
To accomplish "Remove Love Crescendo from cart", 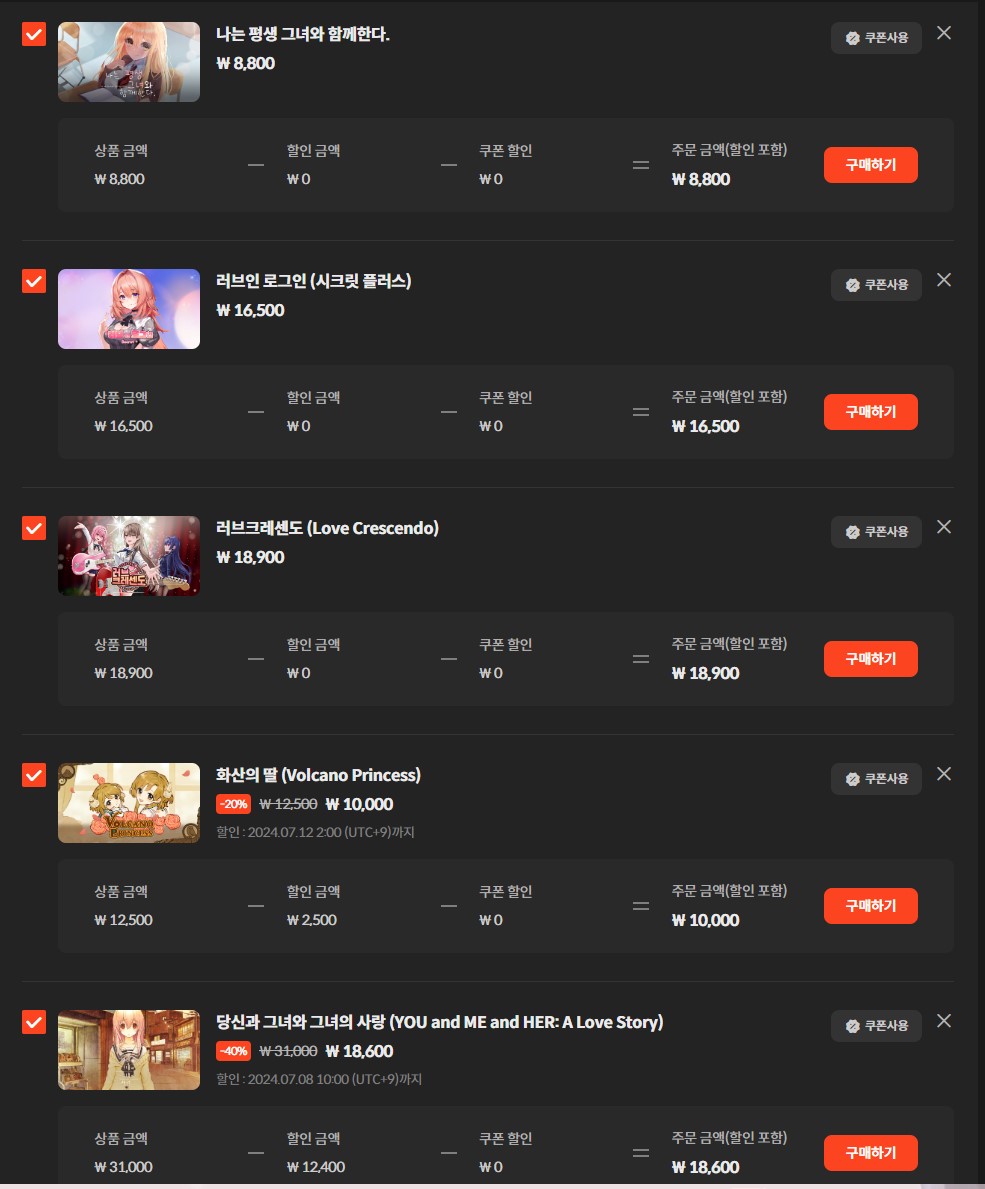I will (x=943, y=527).
